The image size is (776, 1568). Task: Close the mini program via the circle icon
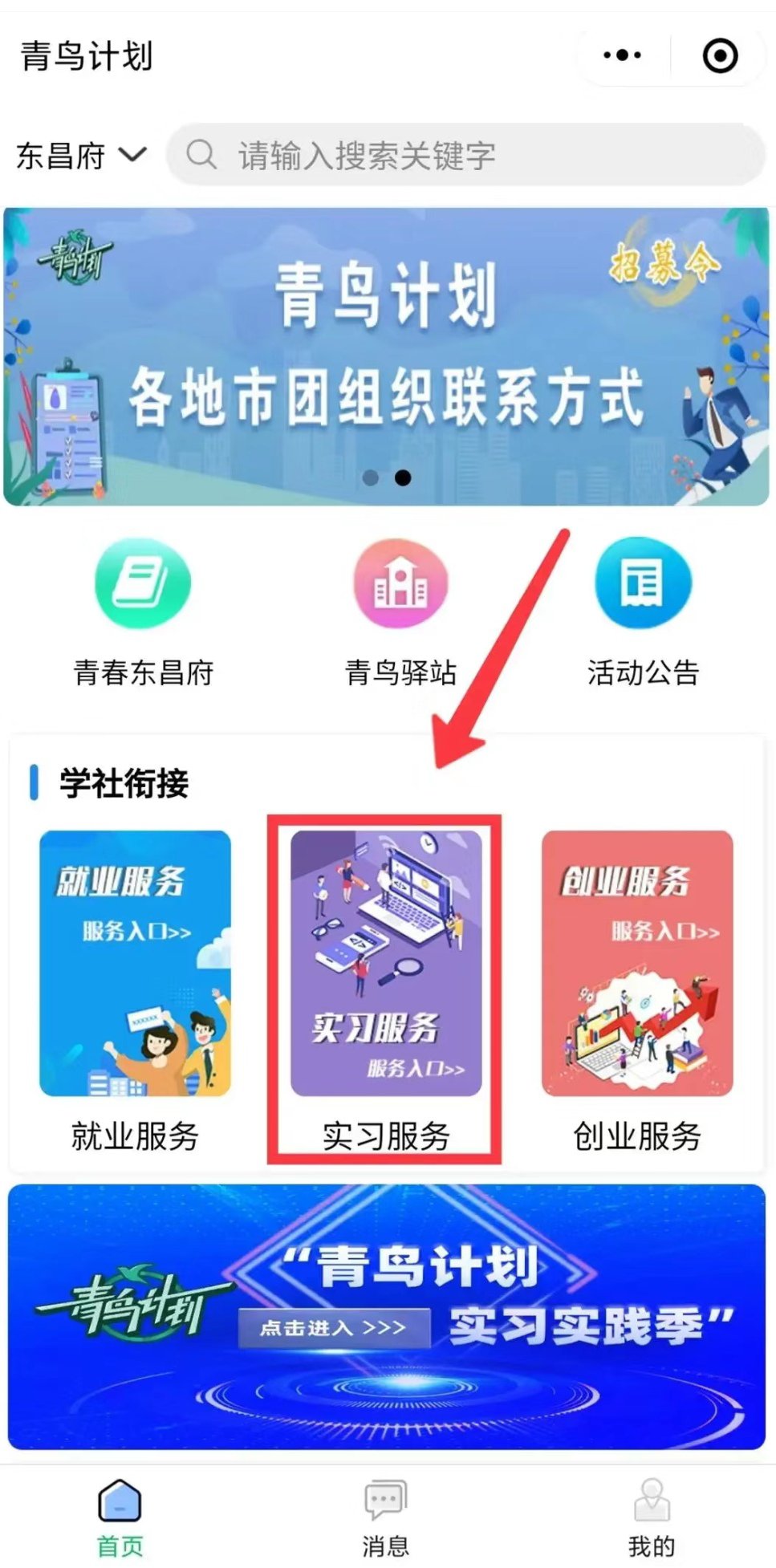pyautogui.click(x=720, y=56)
